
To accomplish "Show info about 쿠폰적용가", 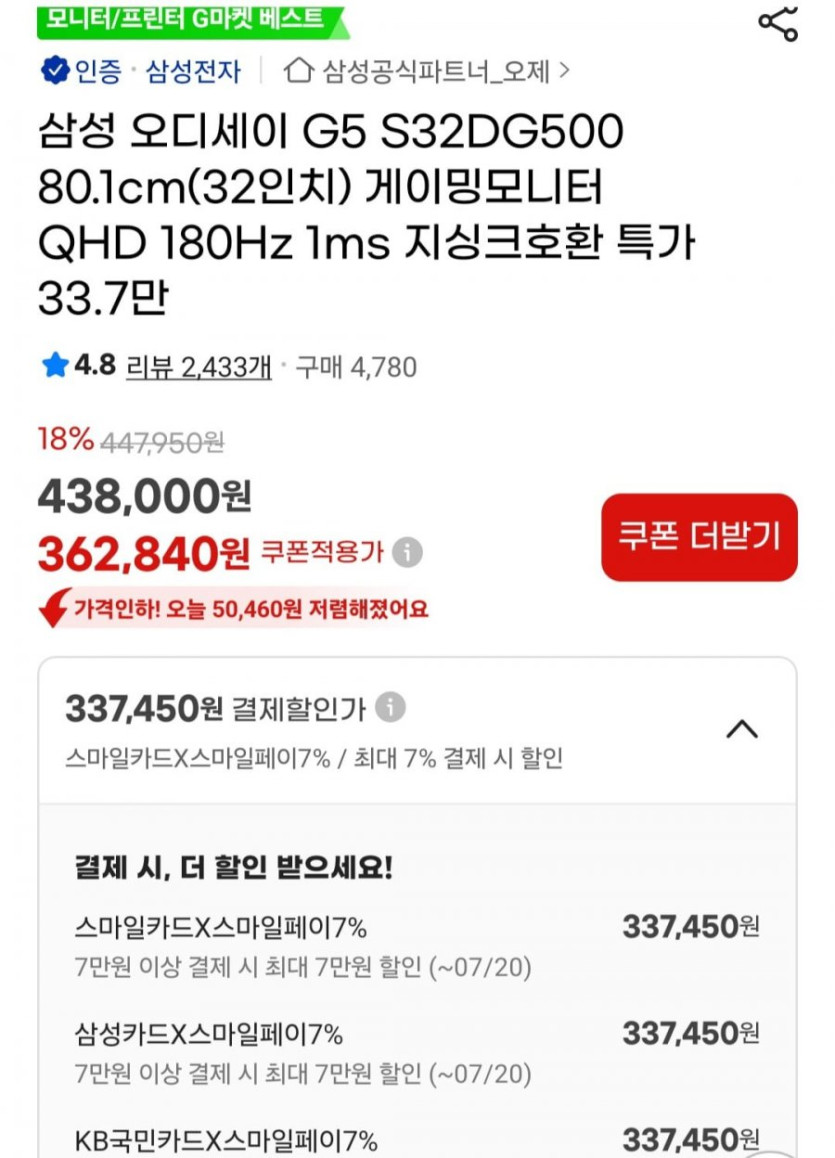I will pos(407,552).
